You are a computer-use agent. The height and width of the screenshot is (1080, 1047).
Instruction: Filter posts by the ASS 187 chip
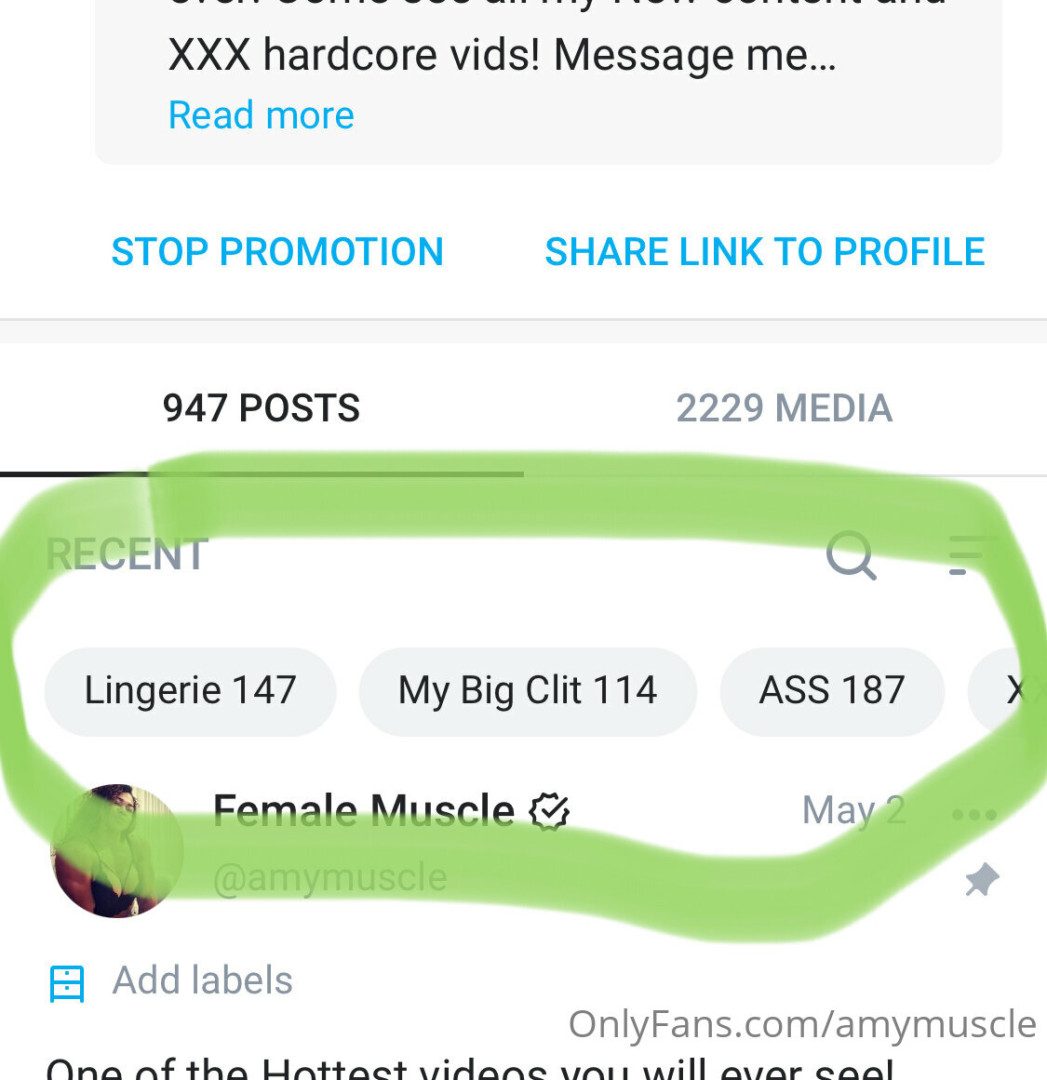click(x=831, y=691)
